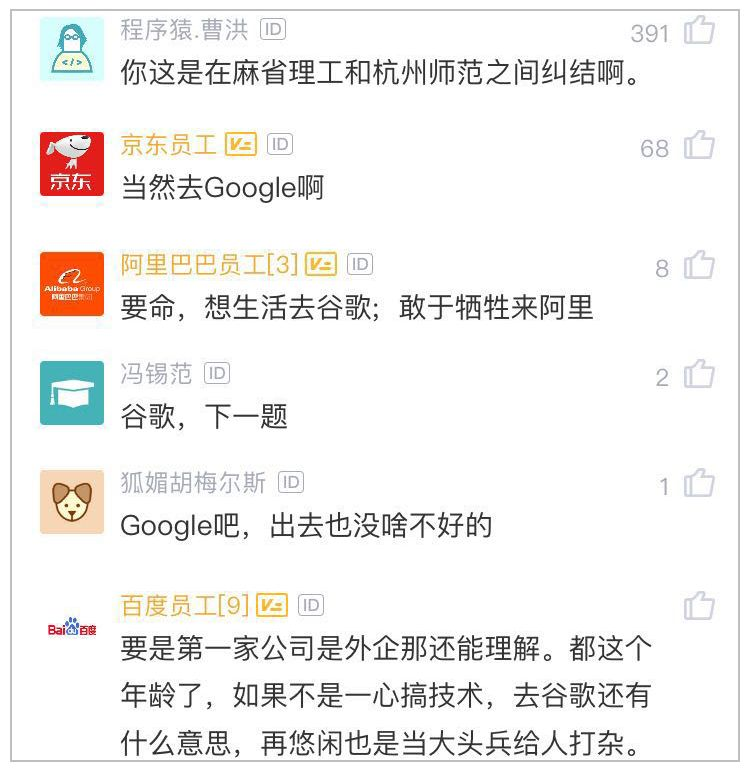Like 京东员工's comment about Google
The width and height of the screenshot is (750, 773).
[x=699, y=147]
